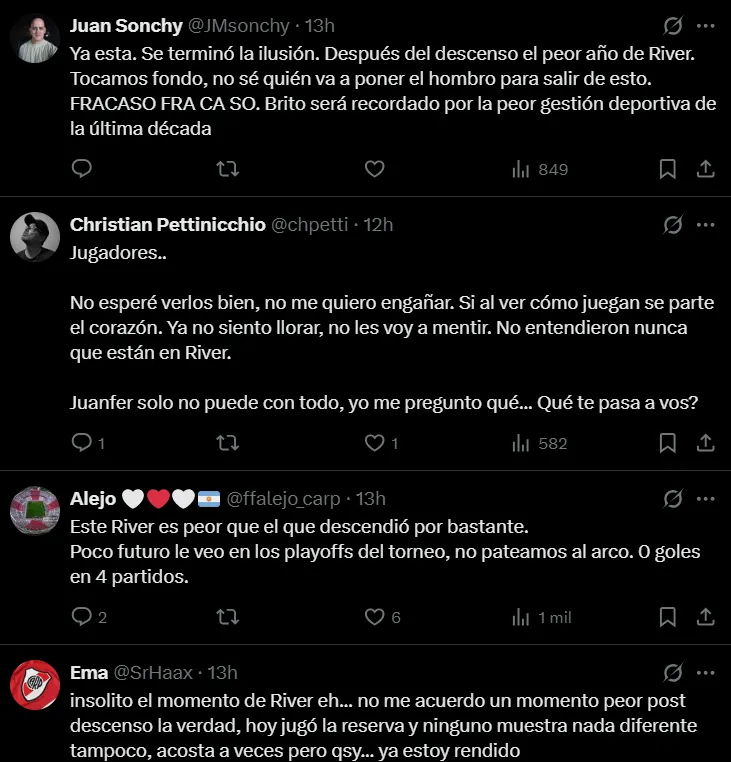Image resolution: width=731 pixels, height=762 pixels.
Task: View analytics for Alejo's tweet
Action: click(x=540, y=617)
